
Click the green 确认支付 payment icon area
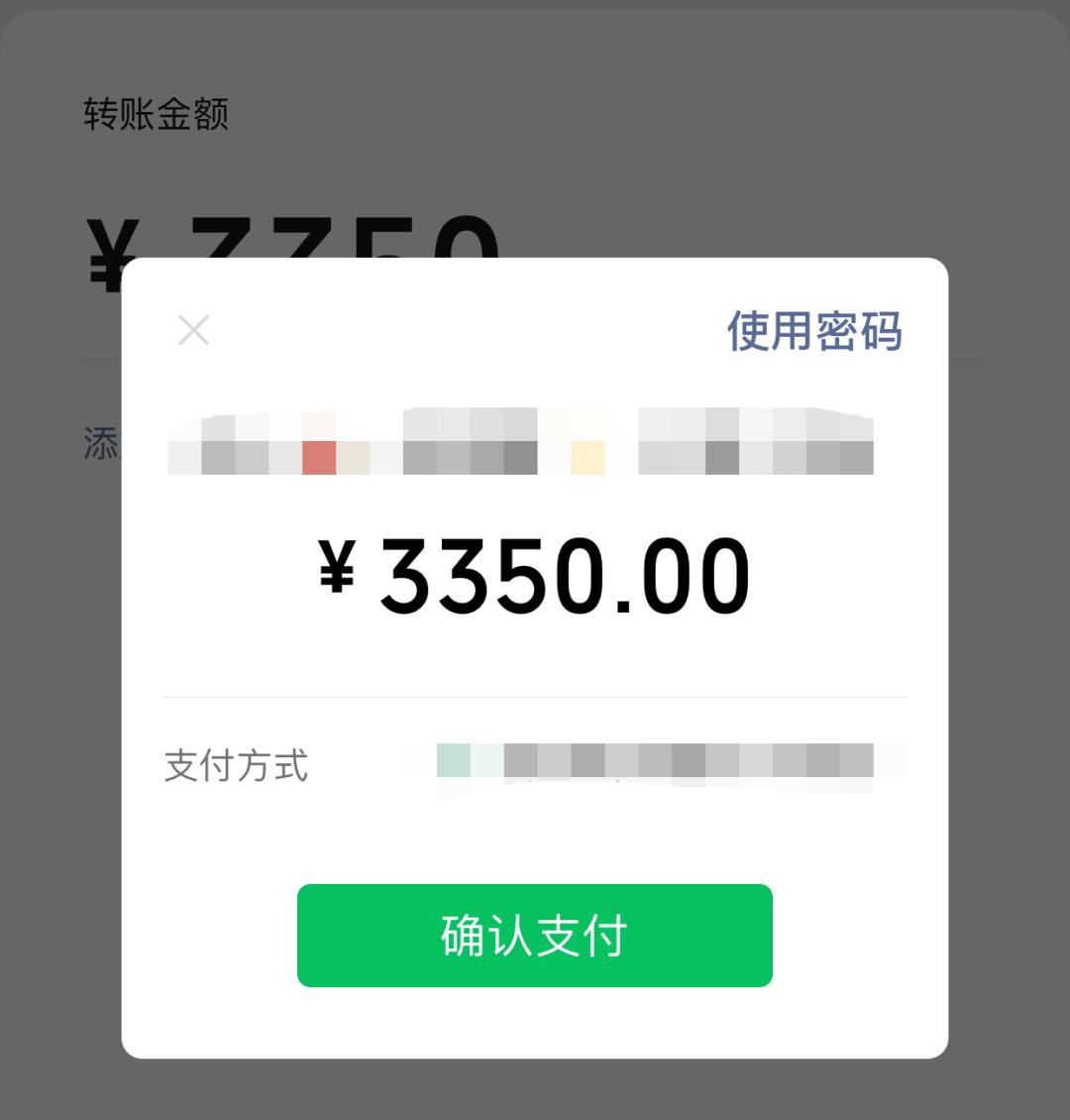tap(535, 936)
